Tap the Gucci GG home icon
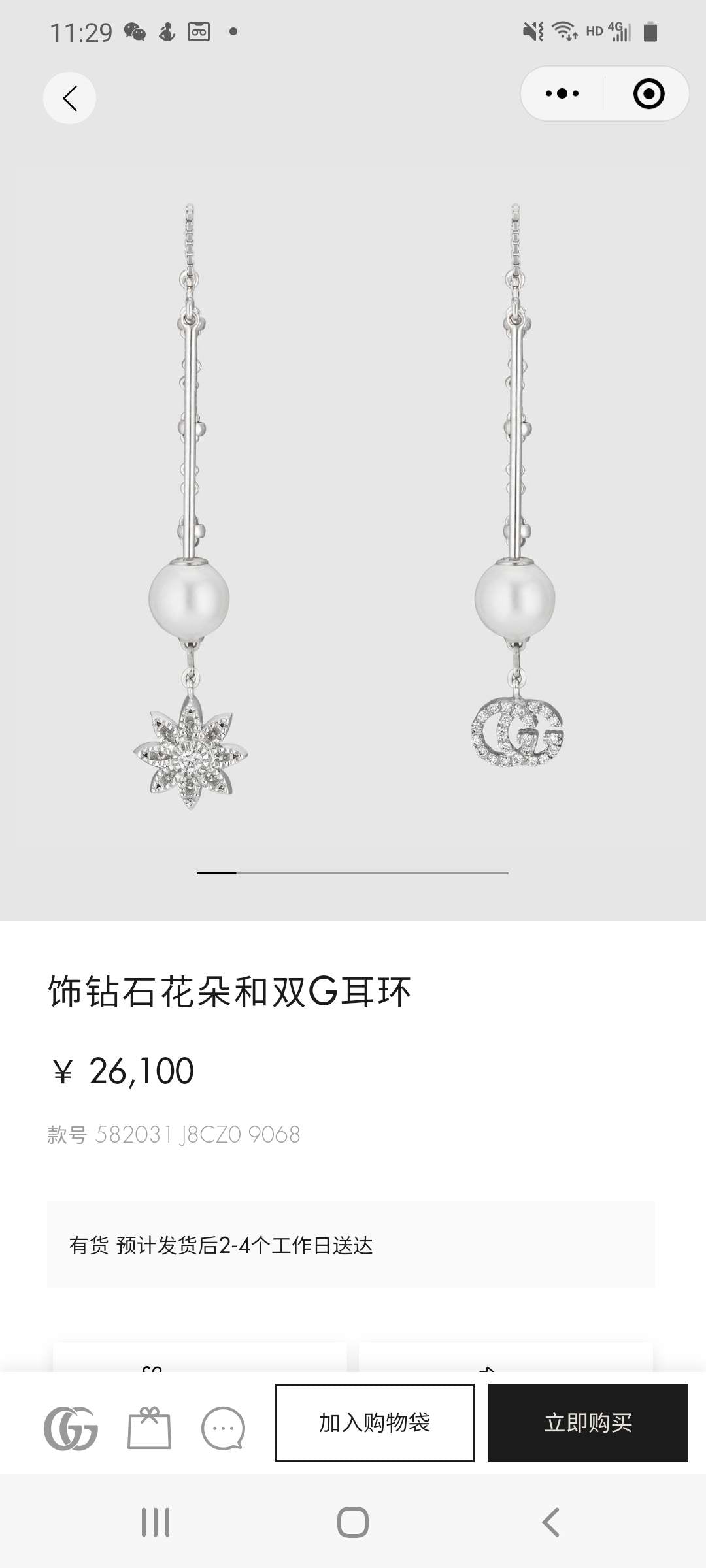706x1568 pixels. pos(71,1428)
